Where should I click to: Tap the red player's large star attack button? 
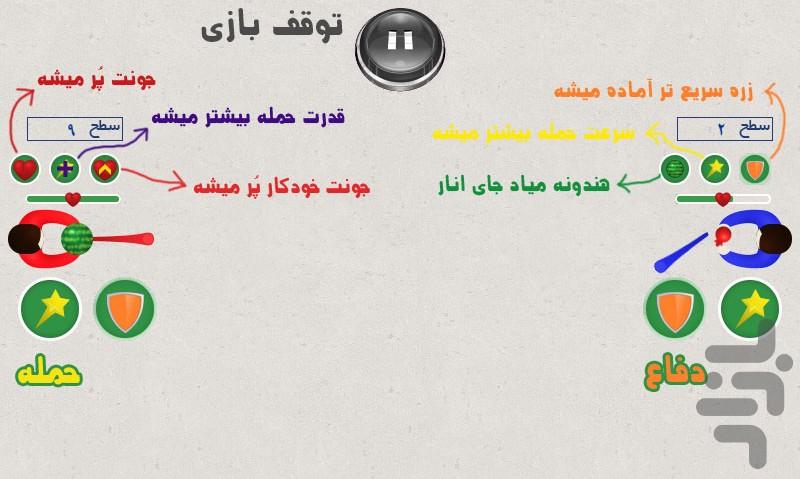point(49,309)
